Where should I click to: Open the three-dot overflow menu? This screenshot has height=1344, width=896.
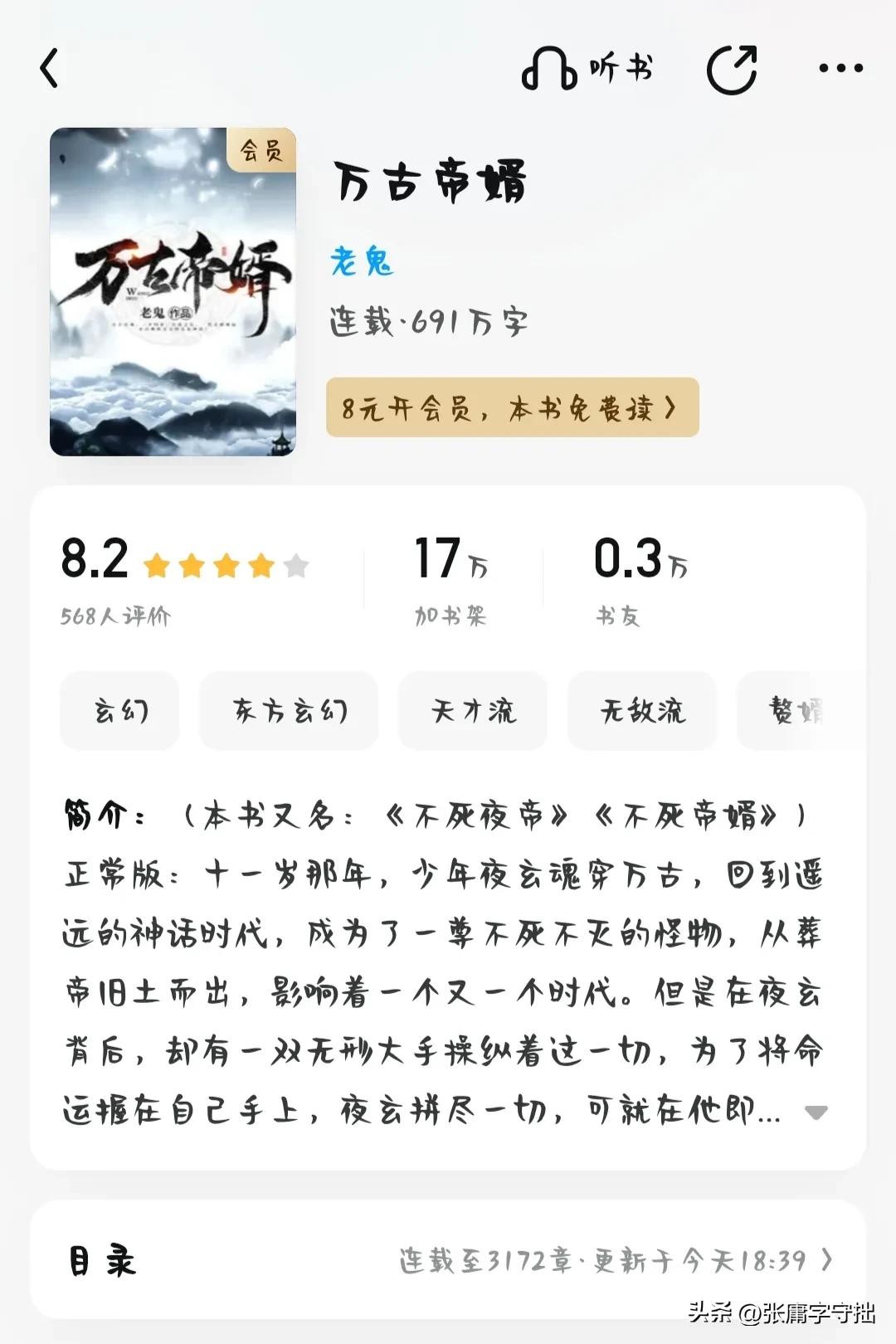coord(840,68)
